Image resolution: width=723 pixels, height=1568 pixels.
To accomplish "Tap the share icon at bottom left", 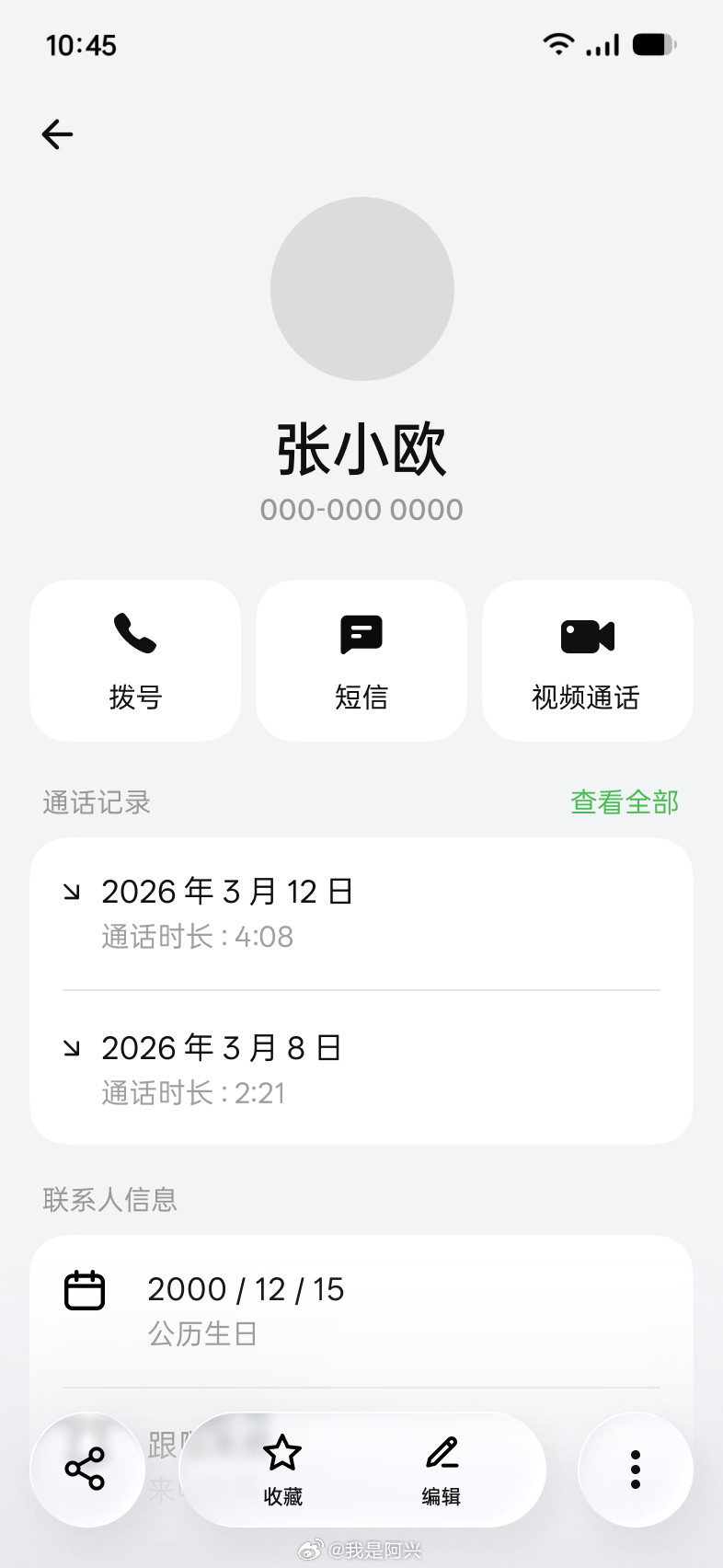I will click(x=86, y=1470).
